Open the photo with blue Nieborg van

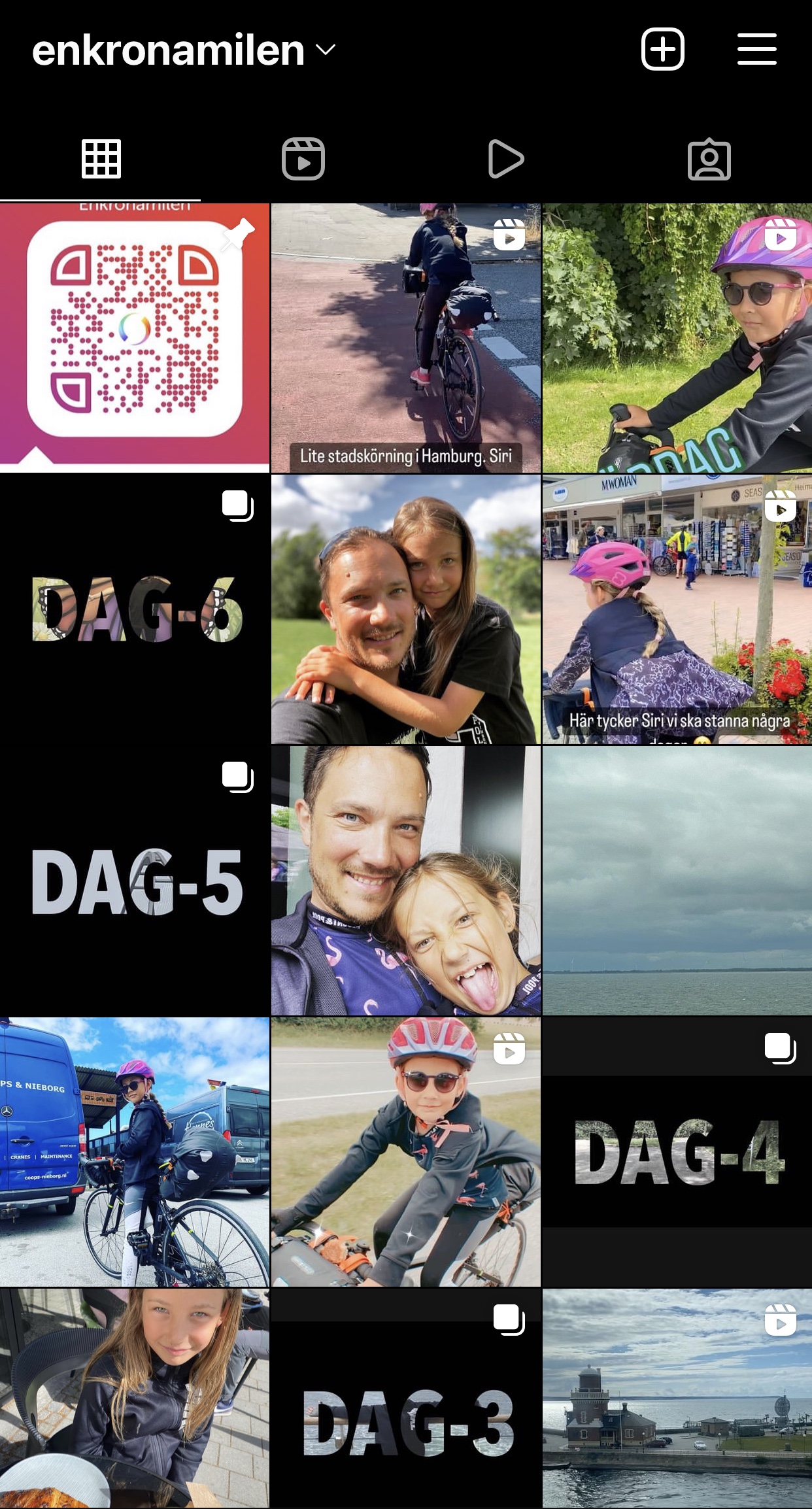[134, 1152]
